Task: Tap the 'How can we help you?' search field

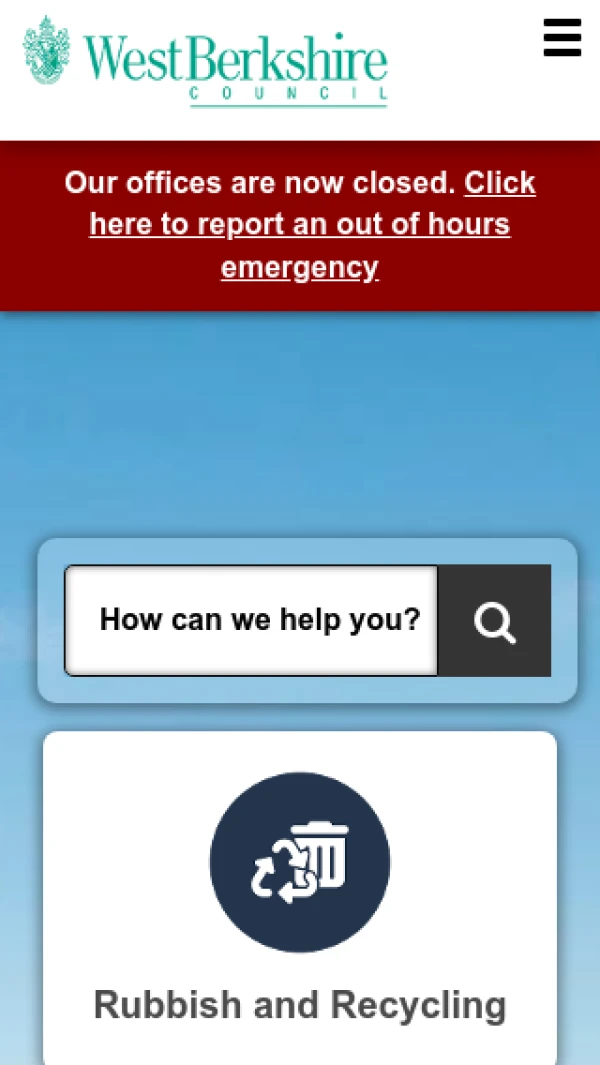Action: (252, 620)
